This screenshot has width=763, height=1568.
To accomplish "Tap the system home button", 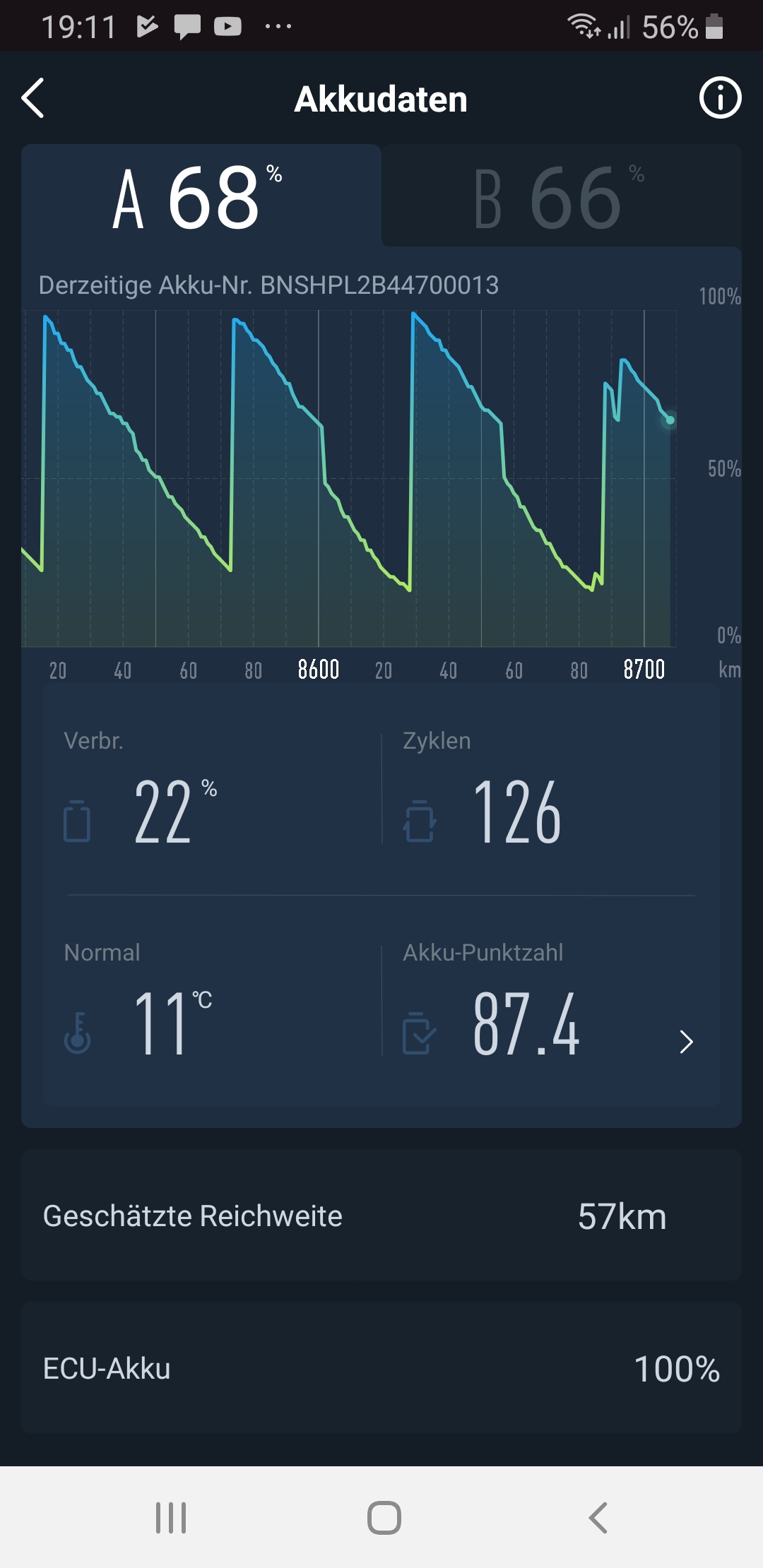I will click(384, 1517).
